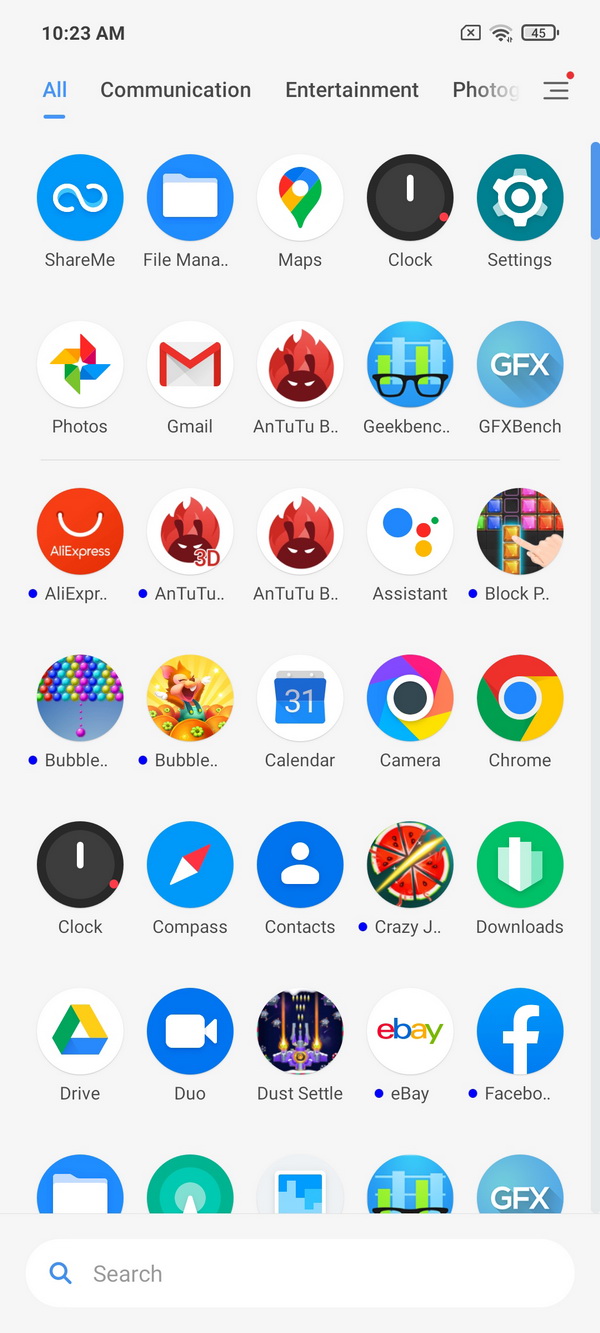Launch the eBay app
This screenshot has height=1333, width=600.
click(x=410, y=1033)
